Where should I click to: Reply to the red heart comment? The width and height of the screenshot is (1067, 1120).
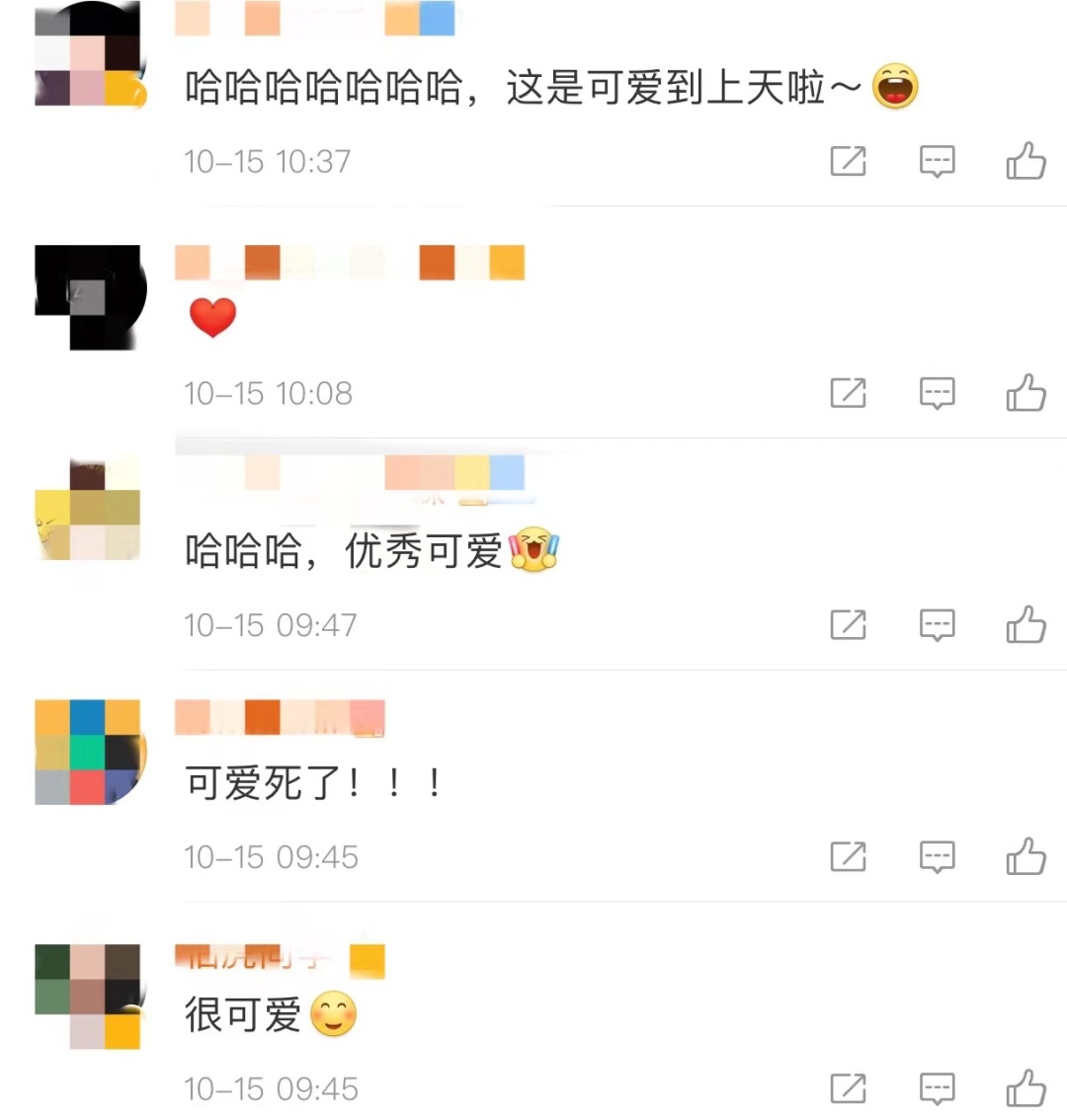tap(937, 393)
